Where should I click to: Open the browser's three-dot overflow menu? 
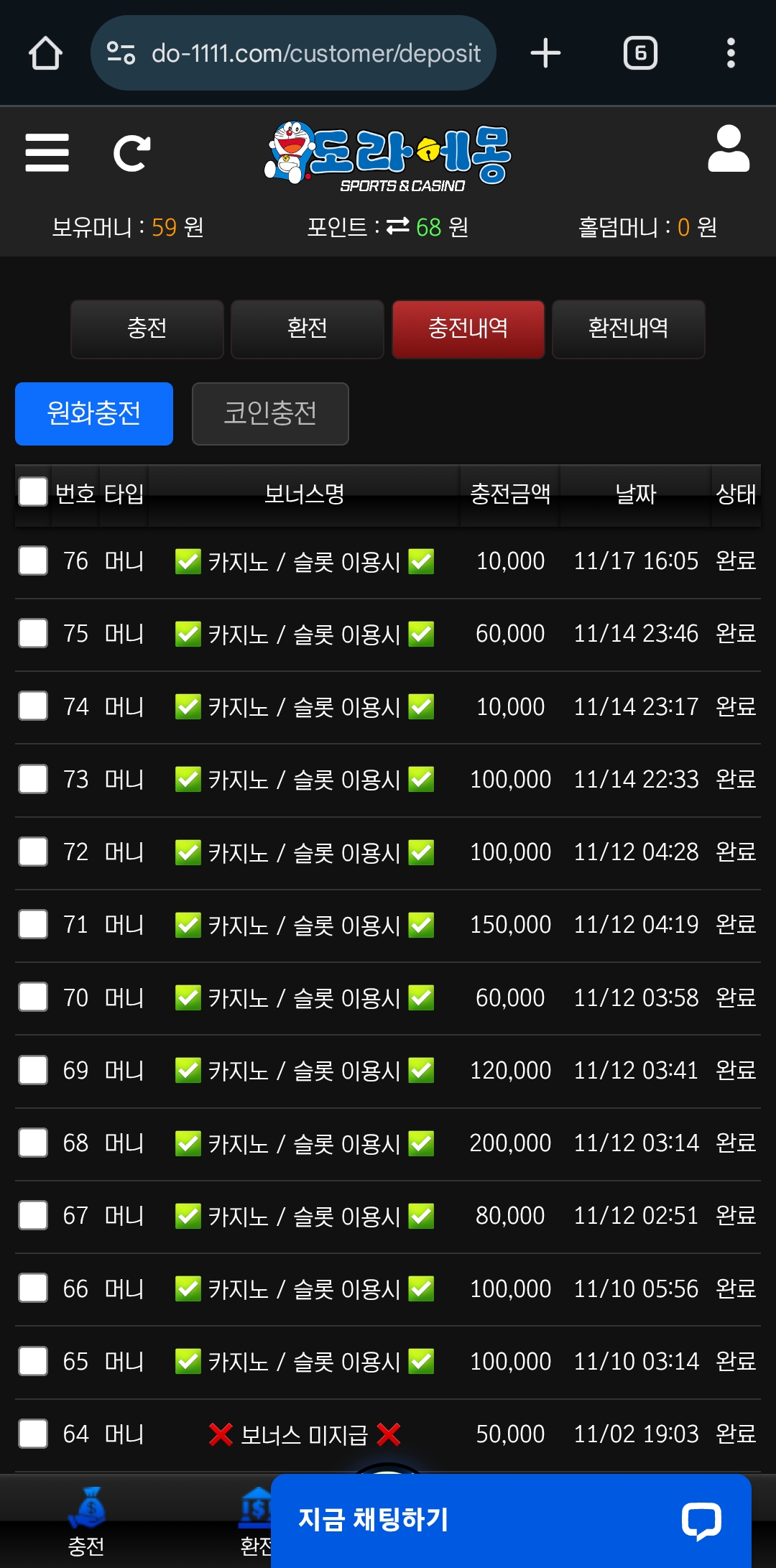click(x=731, y=53)
